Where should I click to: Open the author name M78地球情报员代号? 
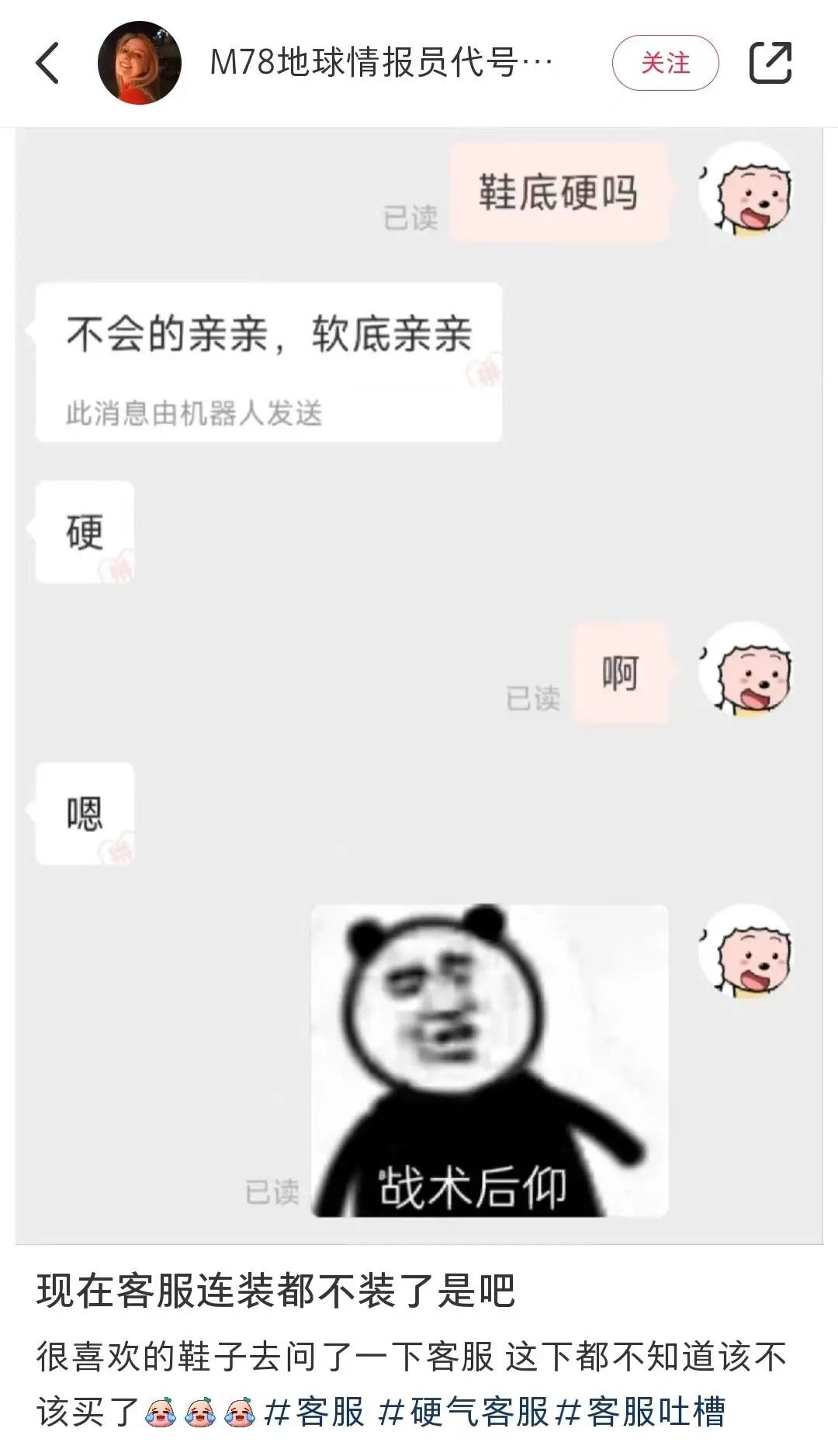(380, 63)
